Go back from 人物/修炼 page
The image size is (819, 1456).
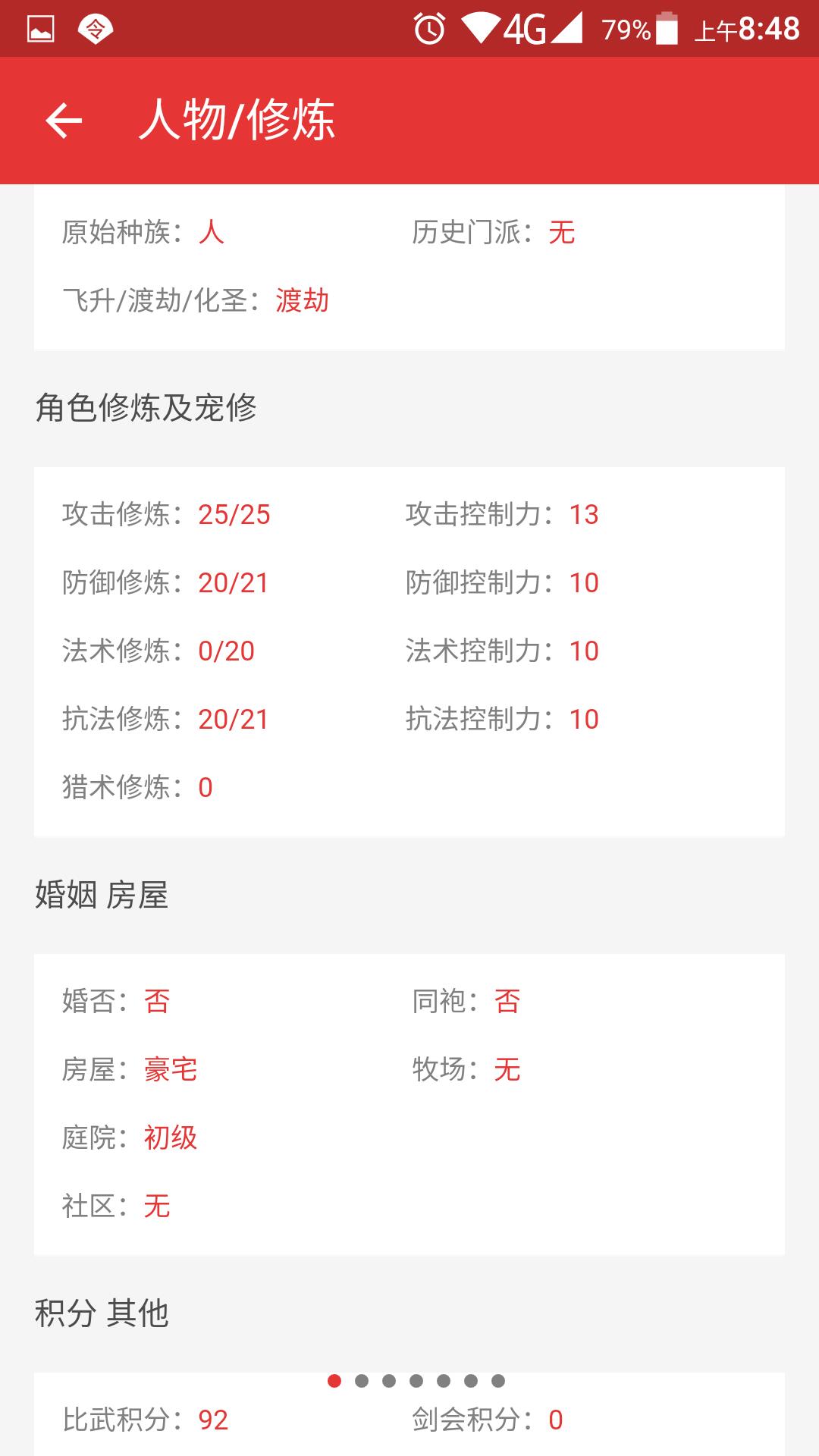64,121
